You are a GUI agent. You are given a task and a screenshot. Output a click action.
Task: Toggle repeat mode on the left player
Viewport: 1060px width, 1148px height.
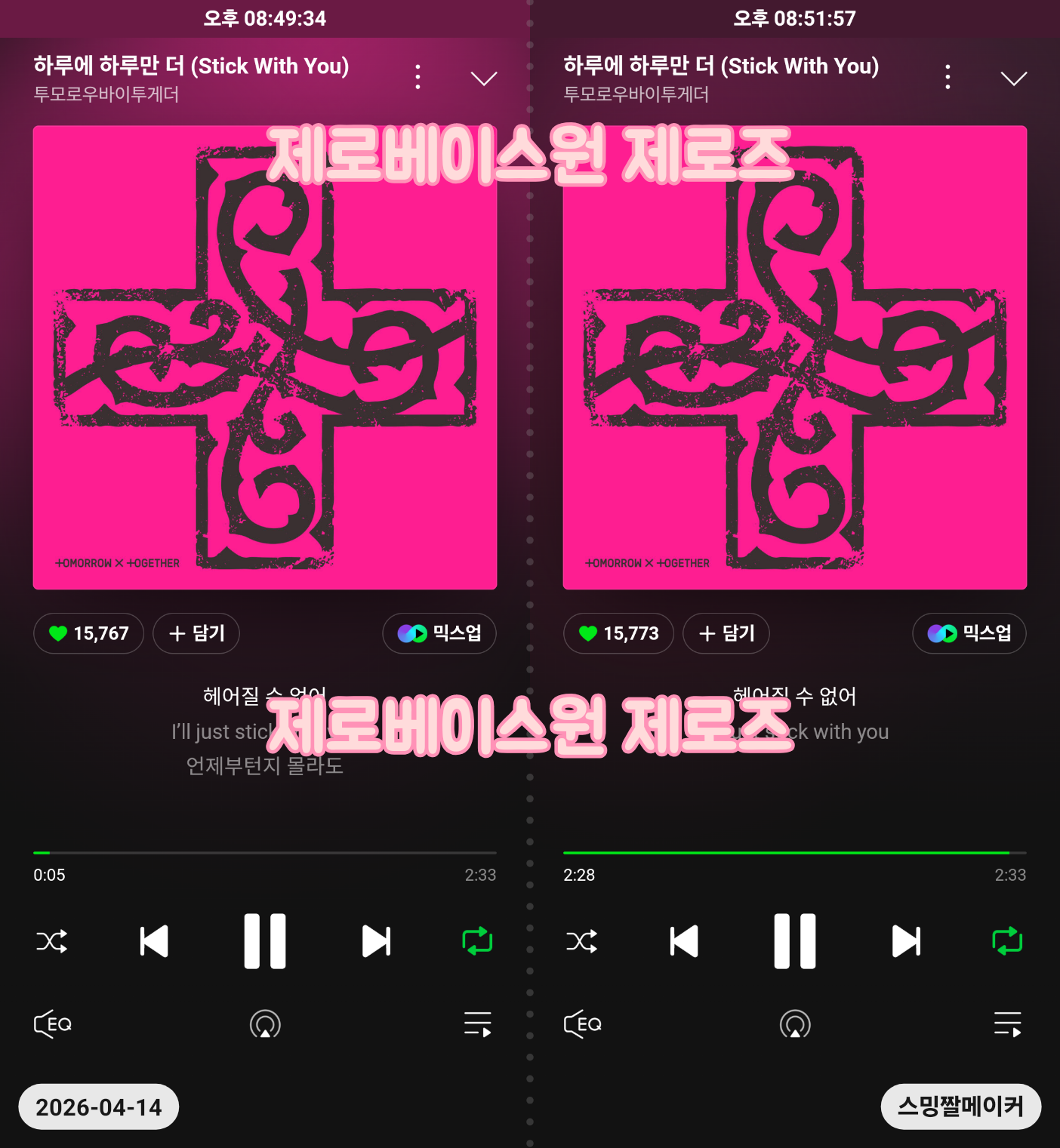(x=476, y=940)
